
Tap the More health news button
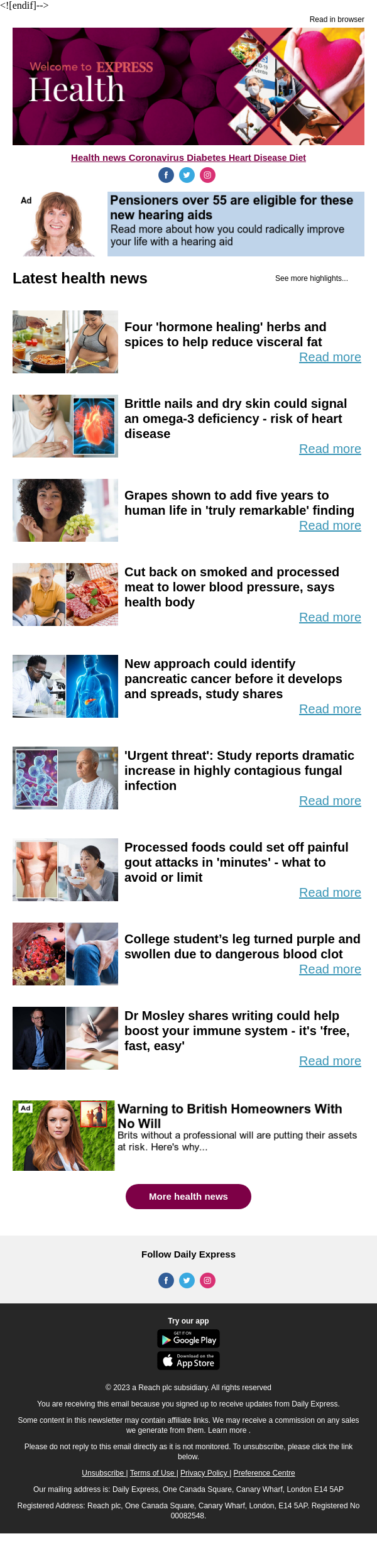[188, 1197]
